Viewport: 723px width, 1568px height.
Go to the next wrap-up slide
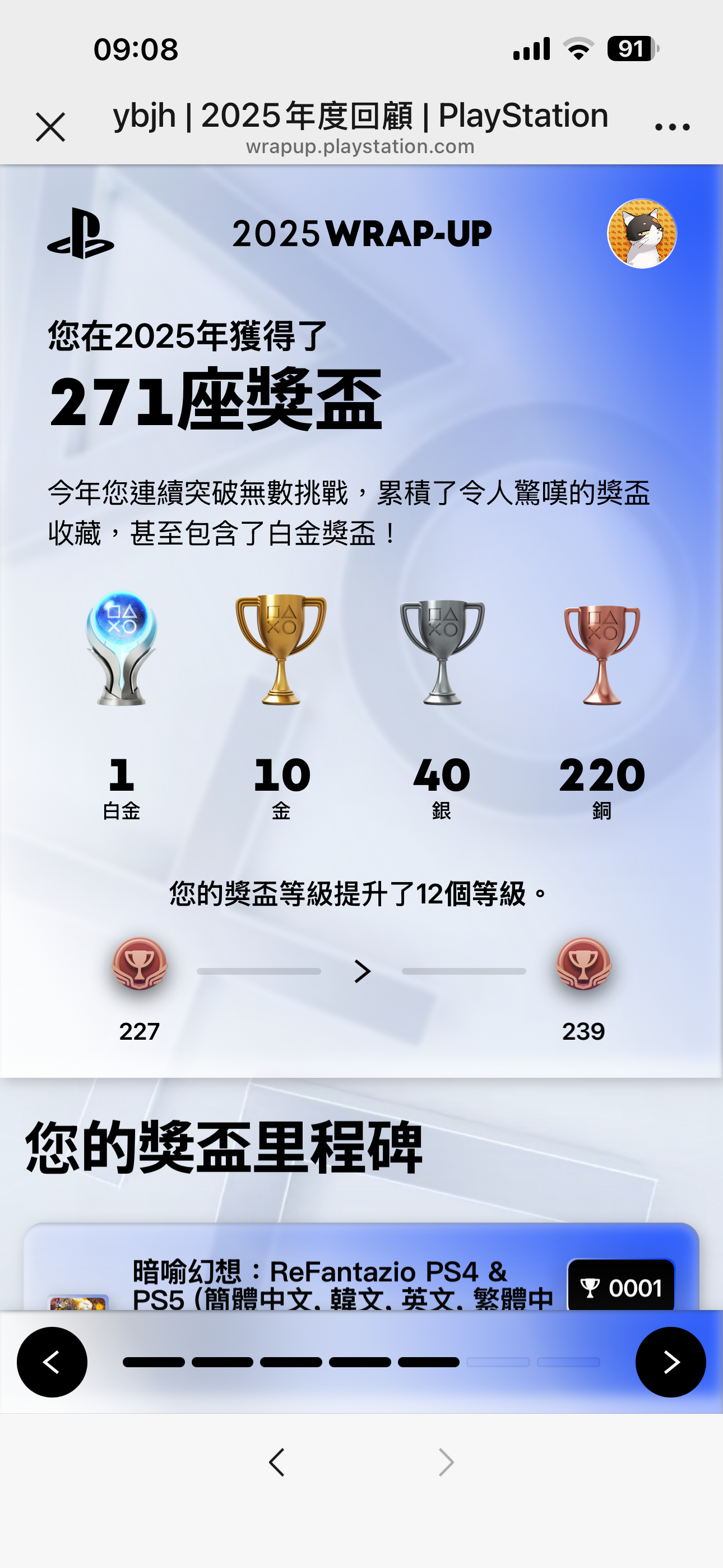point(670,1362)
